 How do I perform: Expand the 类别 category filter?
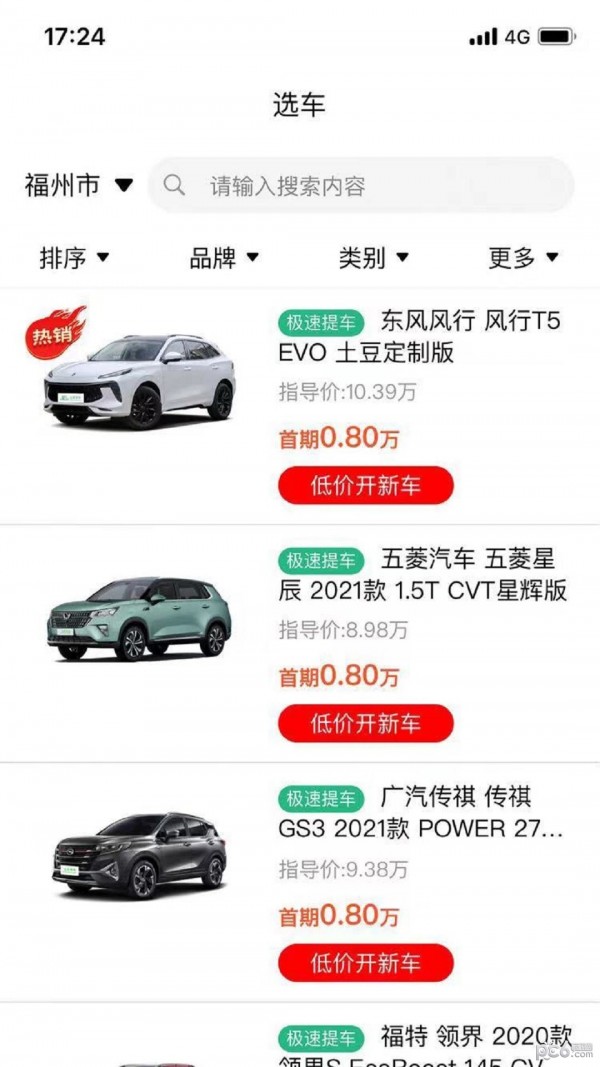[x=373, y=258]
